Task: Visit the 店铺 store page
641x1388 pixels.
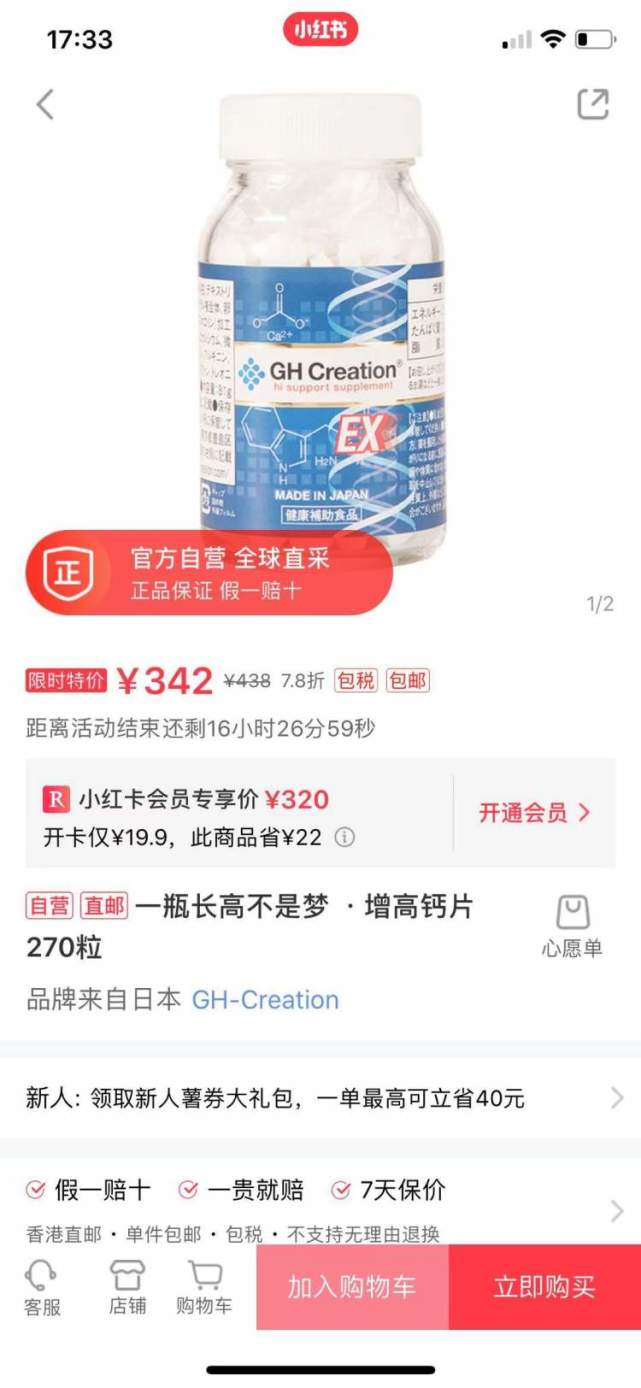Action: click(x=128, y=1287)
